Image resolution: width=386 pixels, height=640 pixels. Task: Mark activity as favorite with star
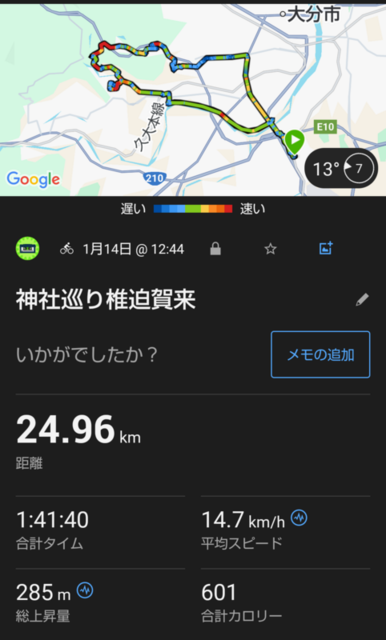point(271,249)
